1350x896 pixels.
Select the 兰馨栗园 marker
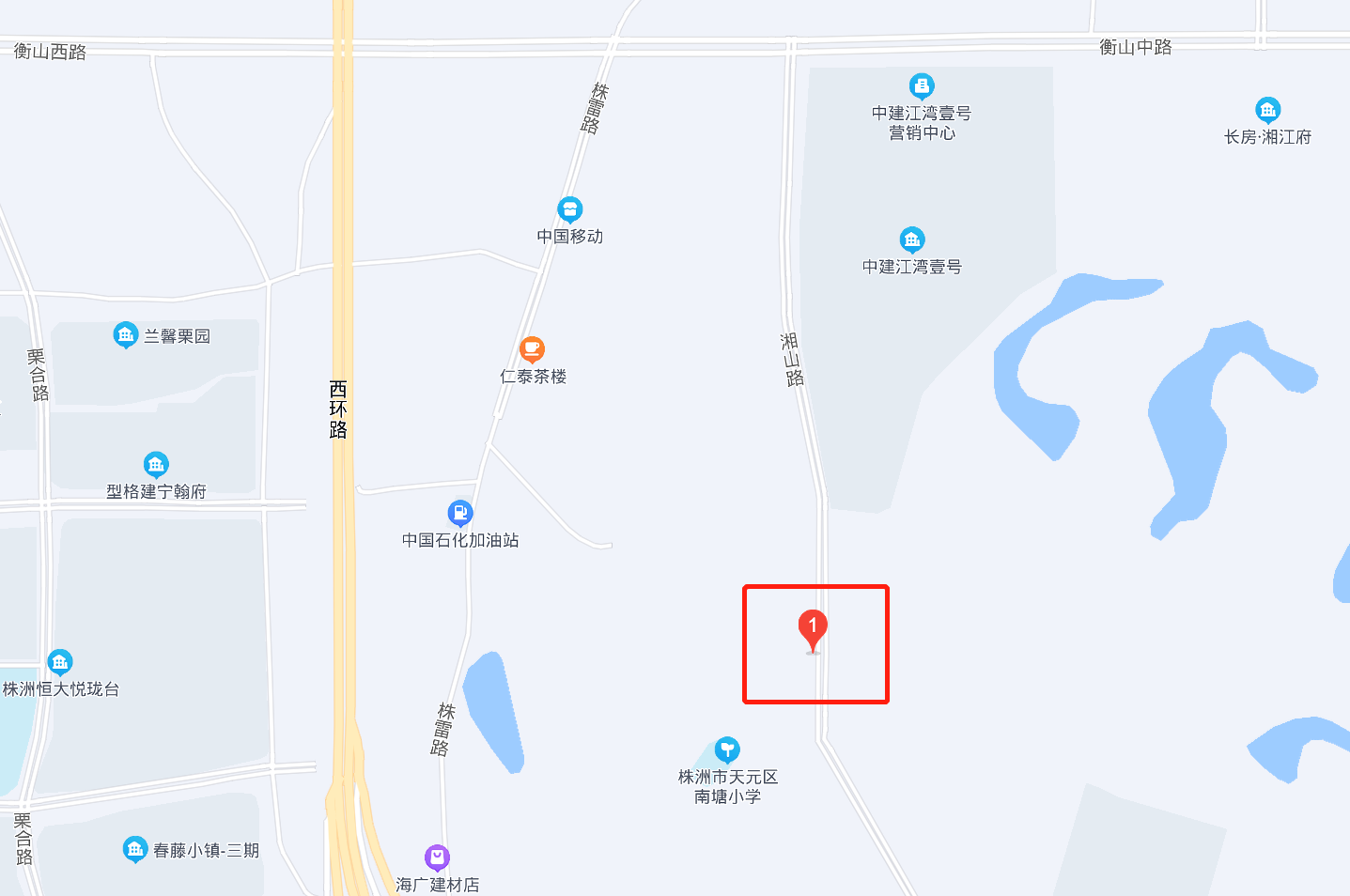coord(126,334)
